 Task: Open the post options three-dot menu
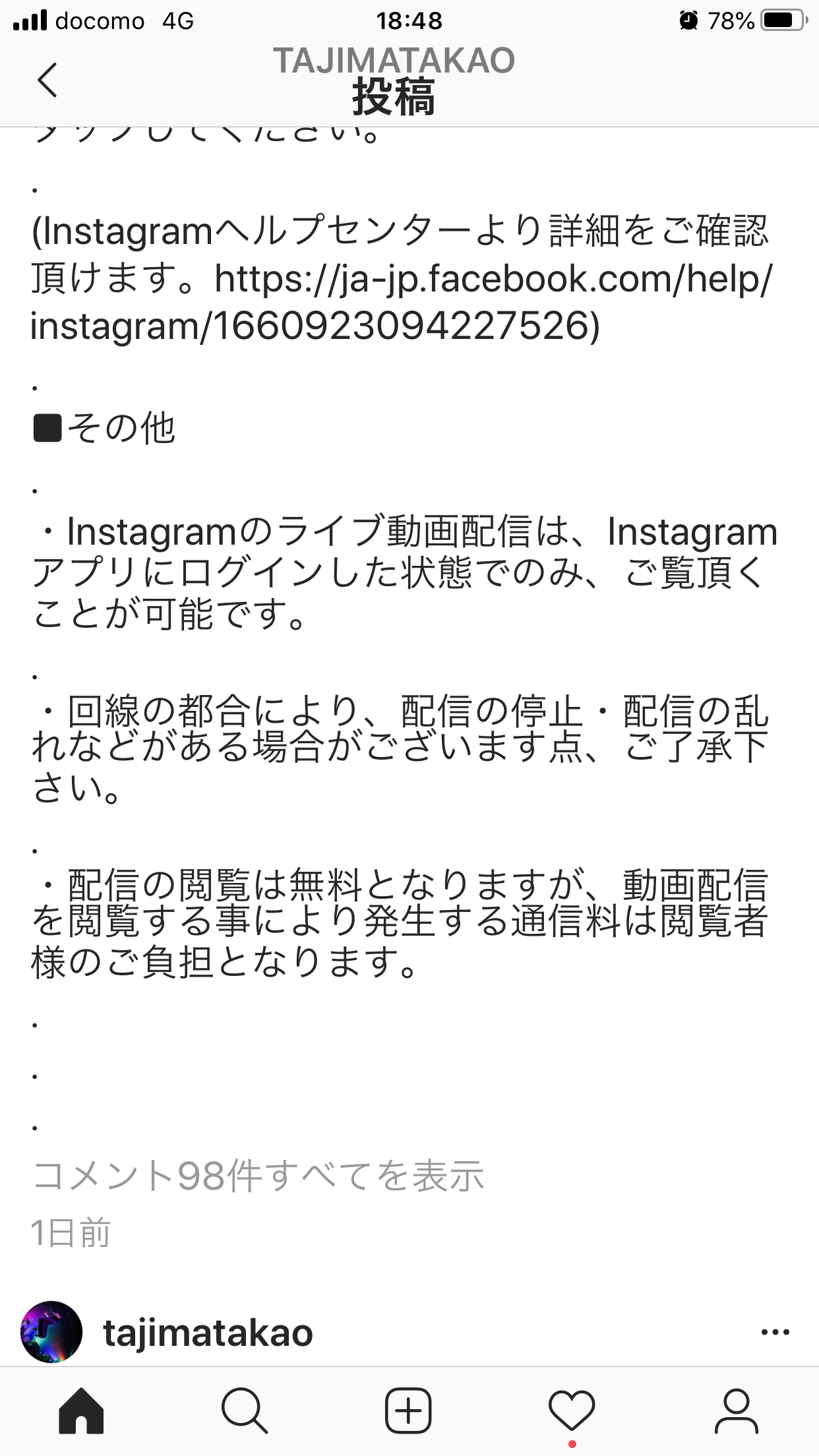[x=775, y=1332]
